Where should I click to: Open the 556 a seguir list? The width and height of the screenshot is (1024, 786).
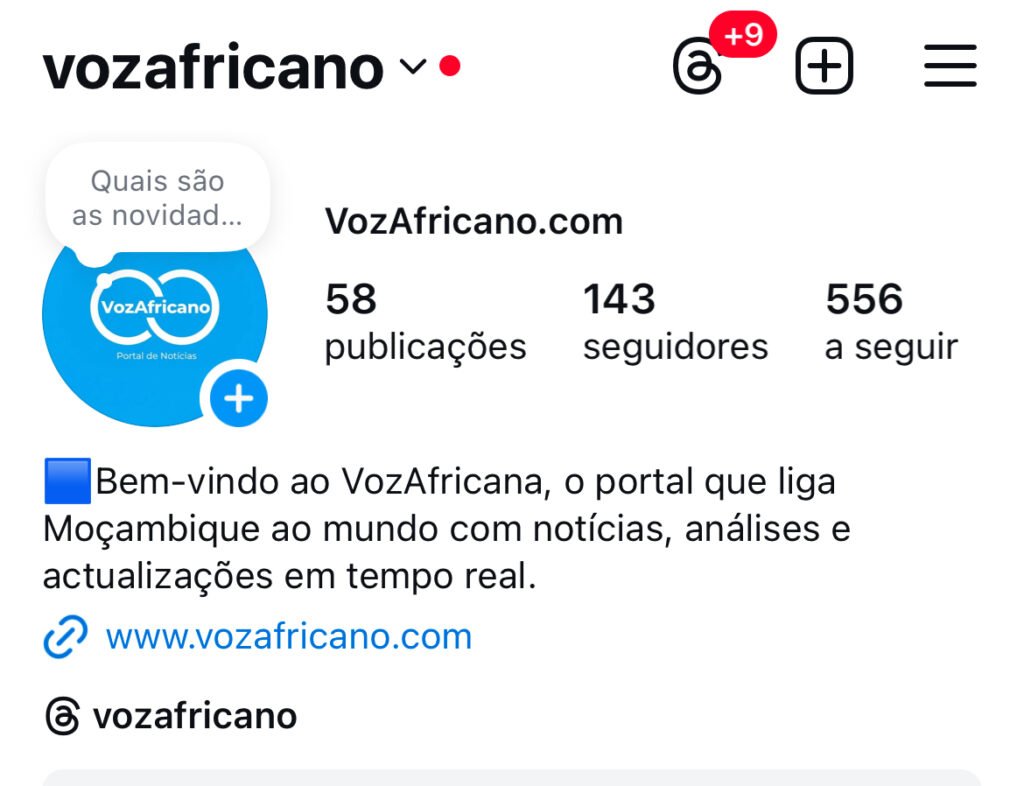point(891,321)
